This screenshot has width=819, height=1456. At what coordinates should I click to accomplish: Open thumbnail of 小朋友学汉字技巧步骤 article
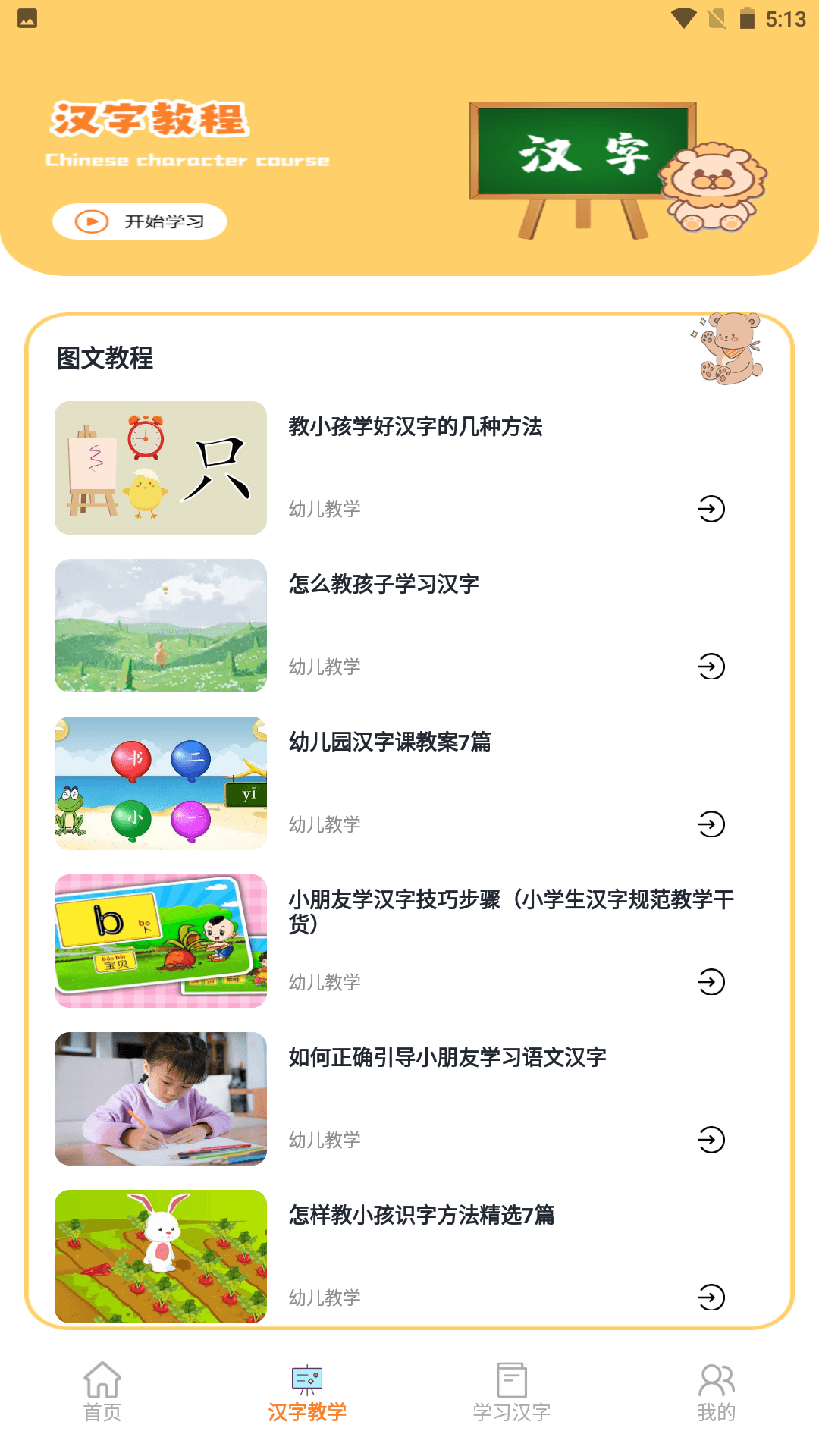tap(161, 941)
